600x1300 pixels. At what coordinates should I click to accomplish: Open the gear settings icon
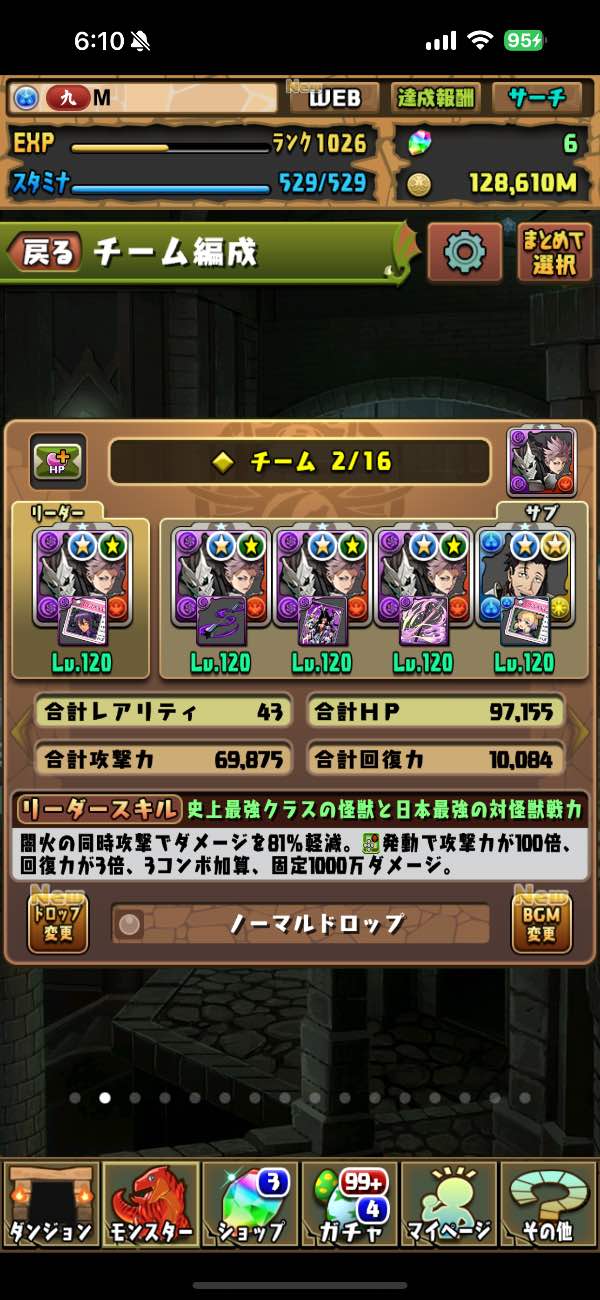coord(465,251)
